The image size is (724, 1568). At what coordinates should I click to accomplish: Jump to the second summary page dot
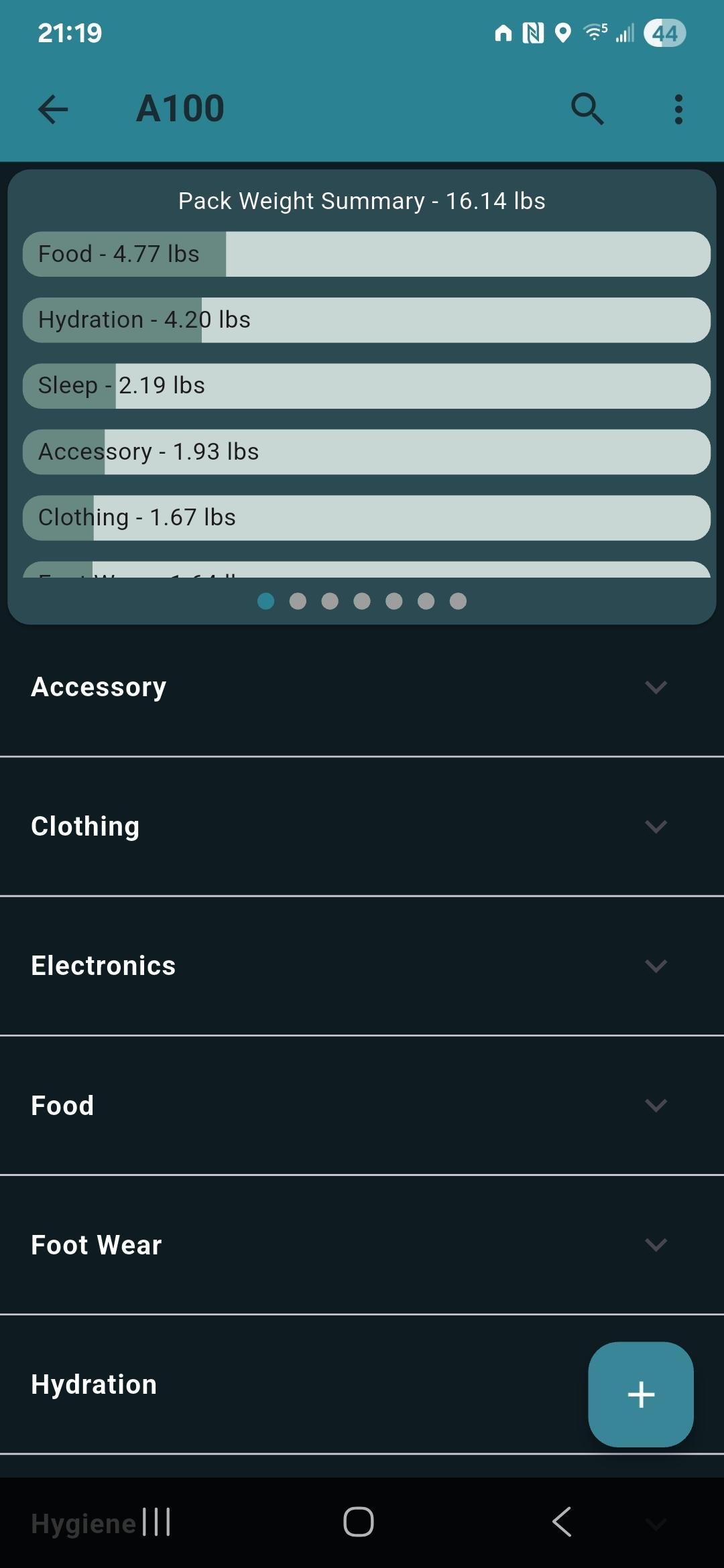tap(298, 601)
